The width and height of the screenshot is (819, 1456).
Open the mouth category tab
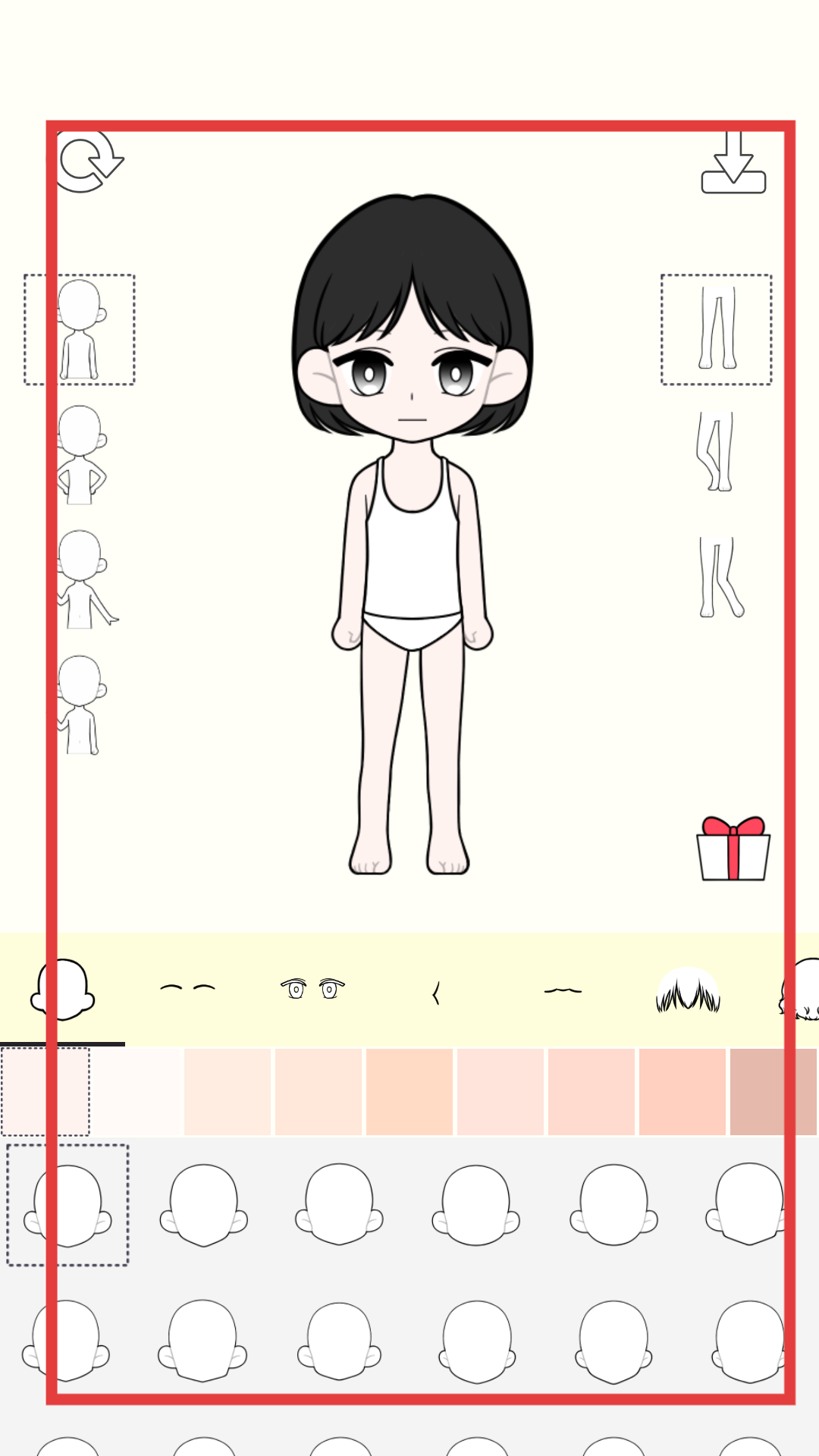click(x=563, y=990)
